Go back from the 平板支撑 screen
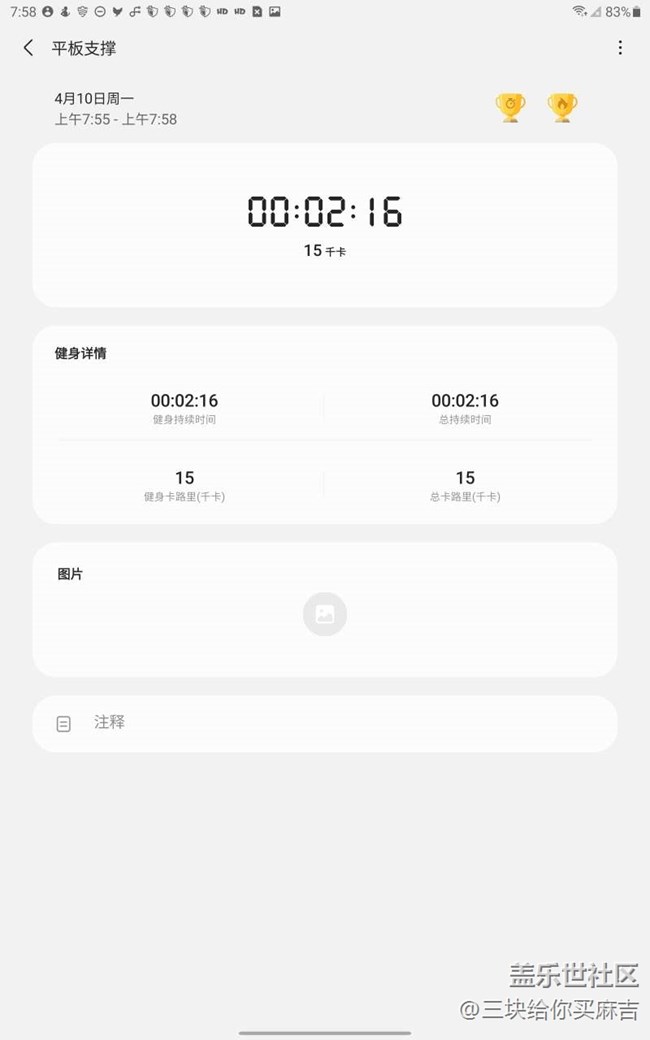This screenshot has width=650, height=1040. [28, 48]
